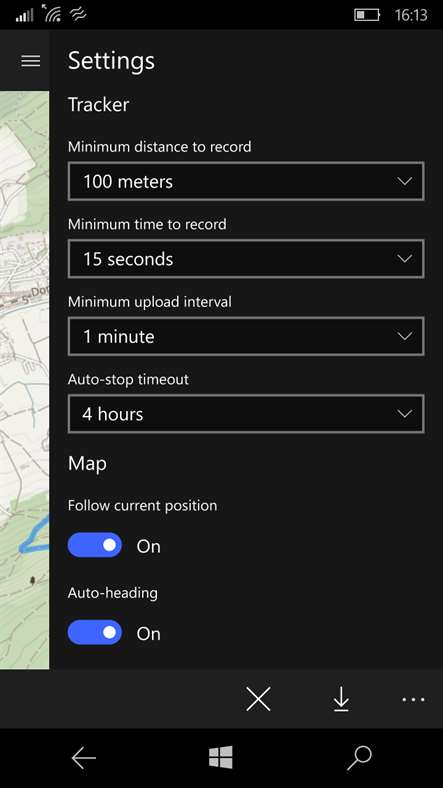Open the three-dot more options menu
This screenshot has width=443, height=788.
tap(413, 699)
